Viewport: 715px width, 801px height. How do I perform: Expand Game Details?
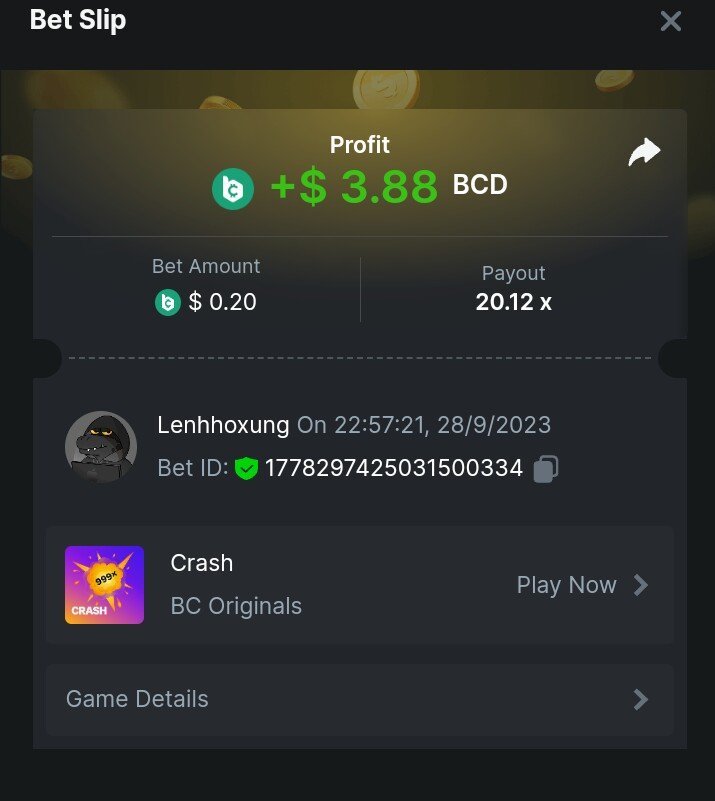click(x=359, y=699)
